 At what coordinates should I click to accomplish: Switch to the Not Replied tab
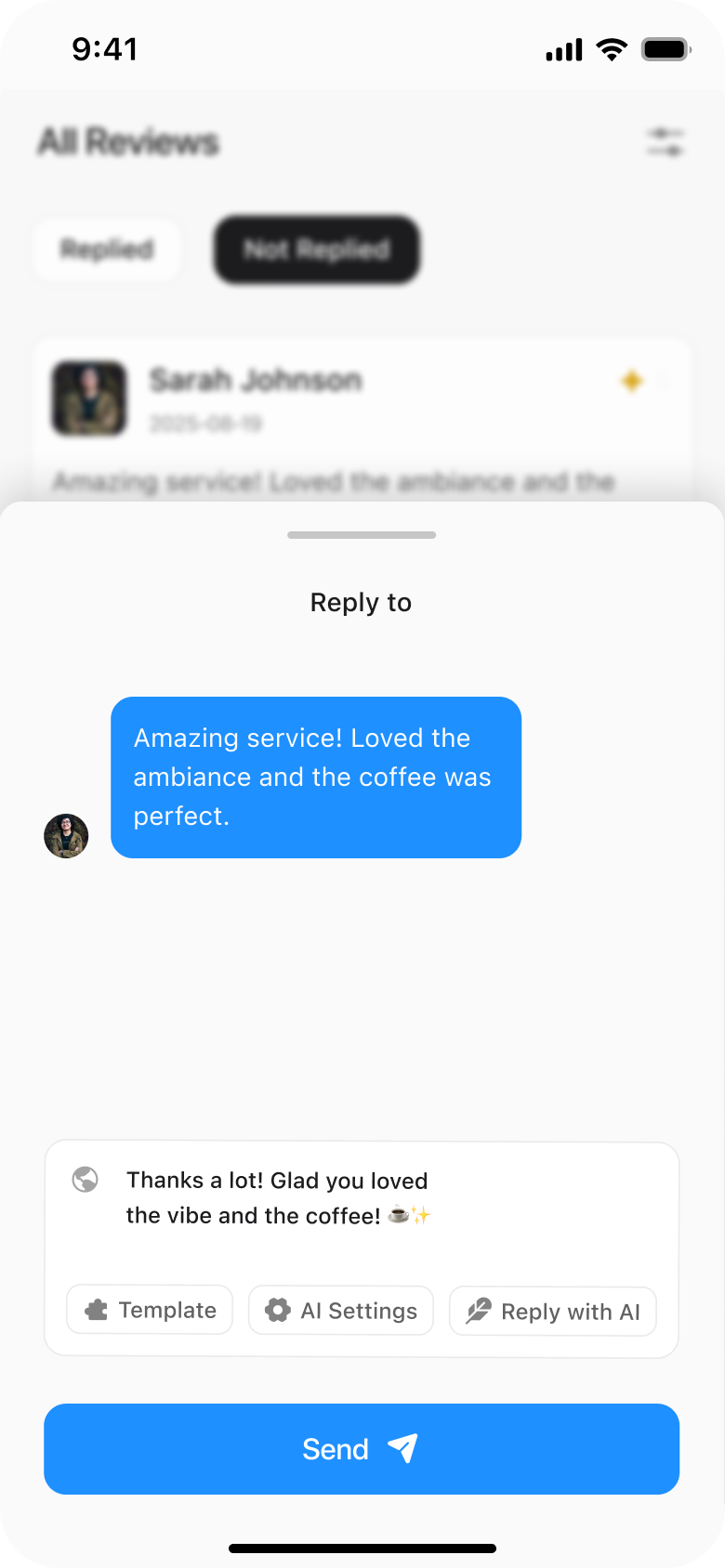point(317,249)
